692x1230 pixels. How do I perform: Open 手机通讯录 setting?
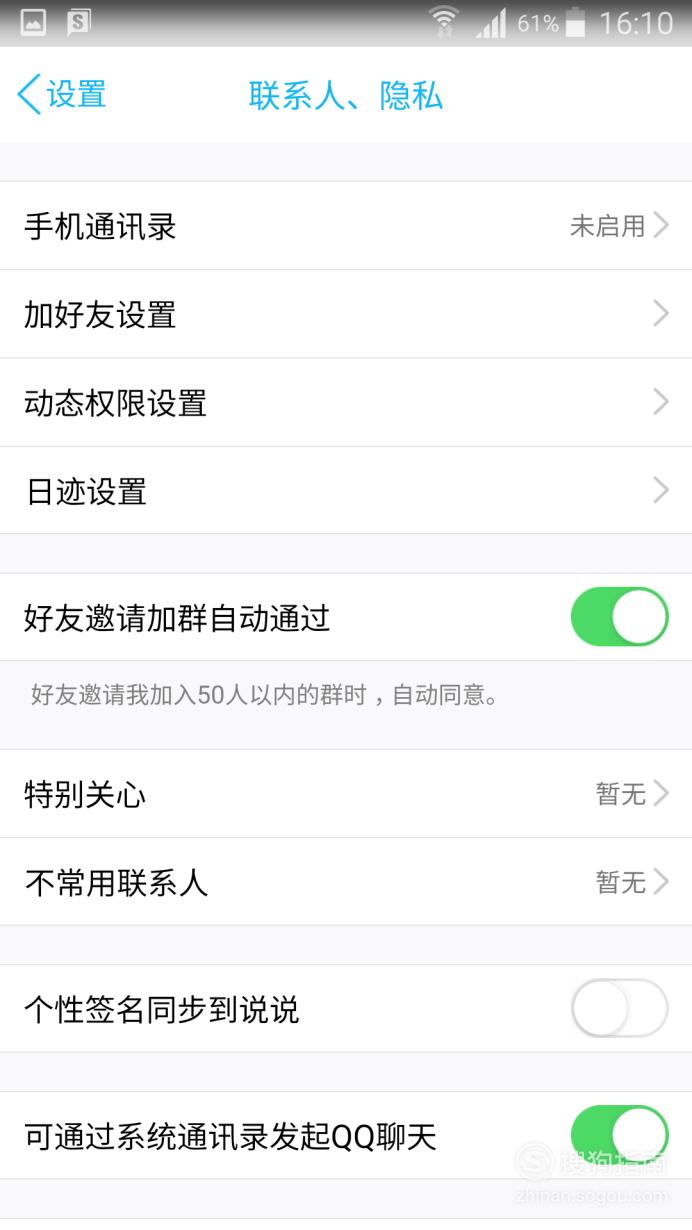346,226
